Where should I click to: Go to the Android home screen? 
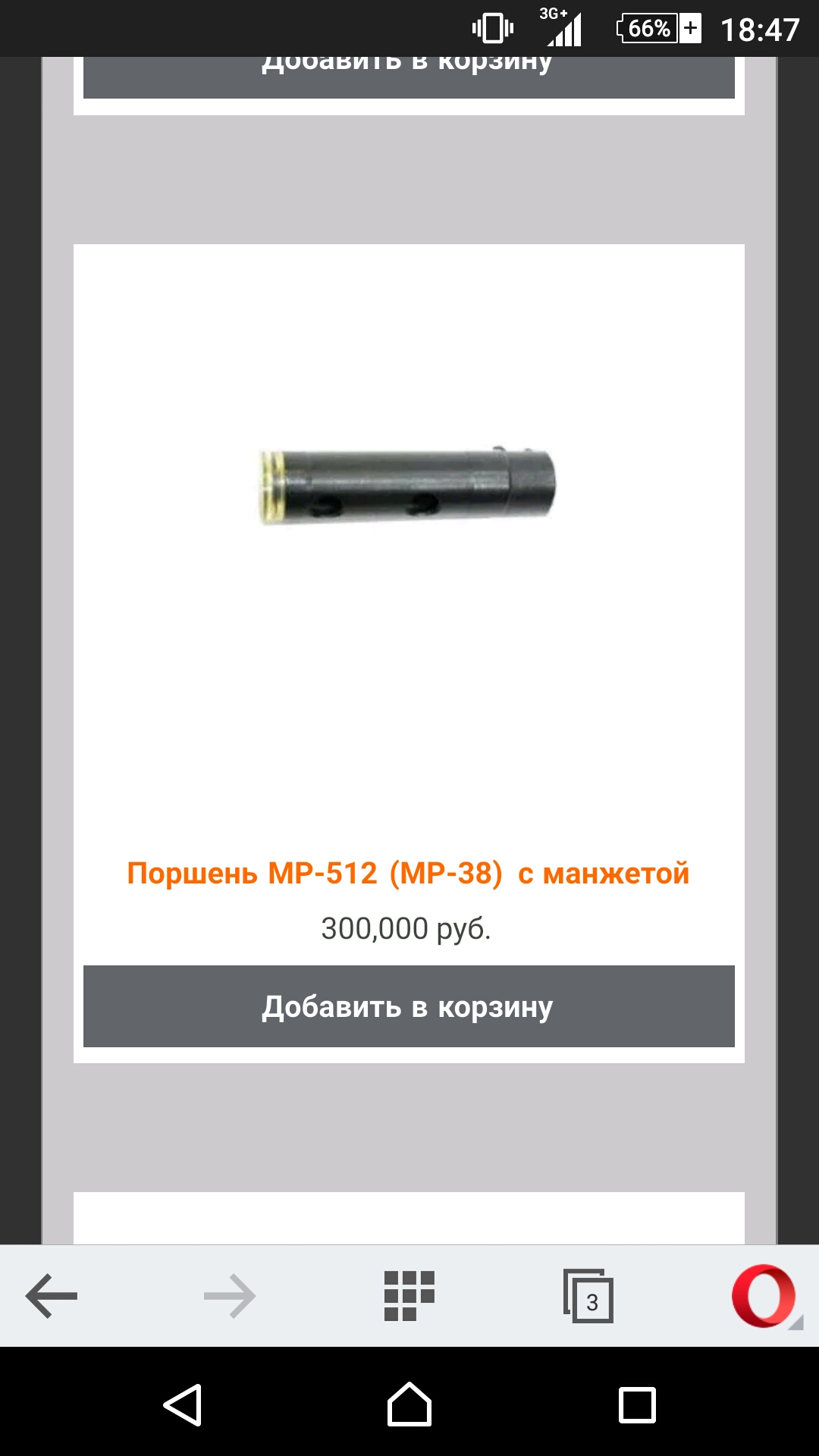point(409,1404)
